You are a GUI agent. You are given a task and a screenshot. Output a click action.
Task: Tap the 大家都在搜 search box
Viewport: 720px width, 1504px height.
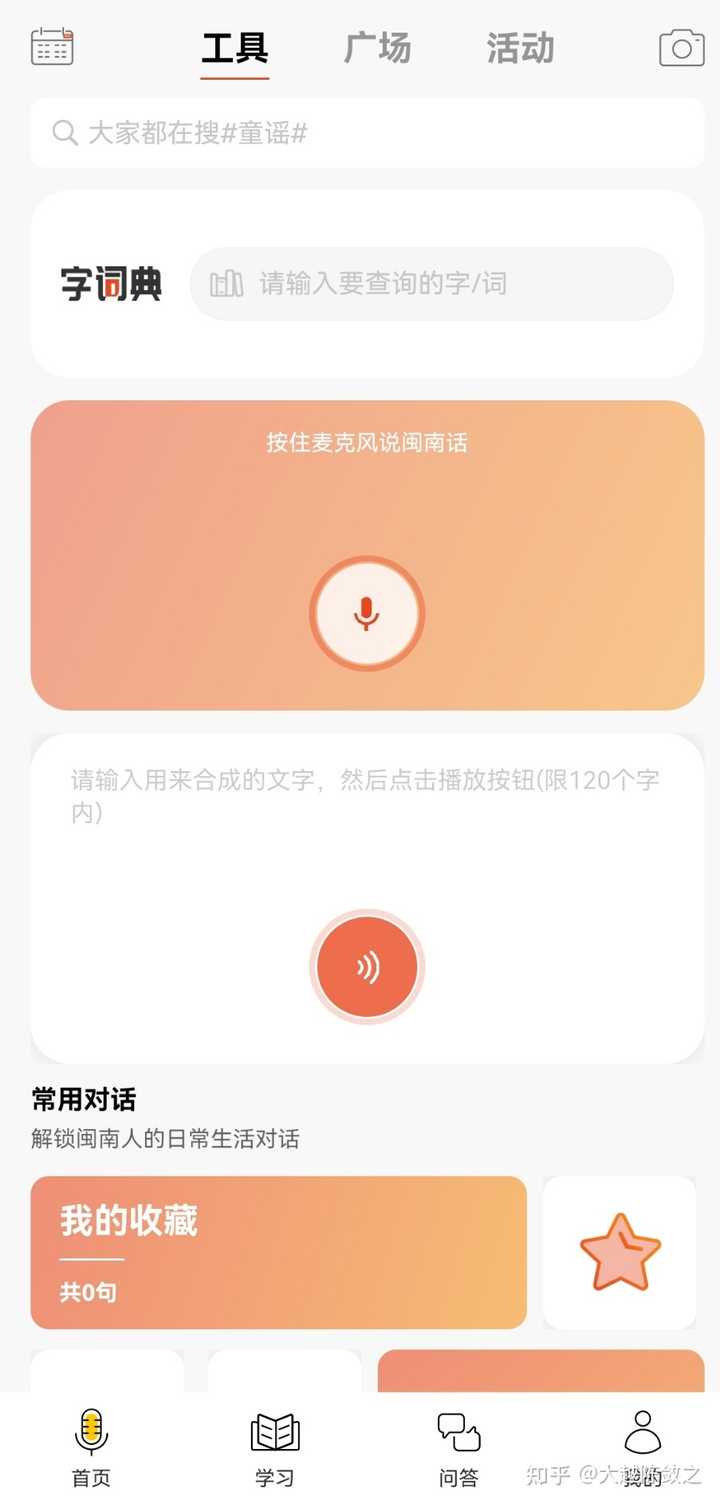[367, 133]
